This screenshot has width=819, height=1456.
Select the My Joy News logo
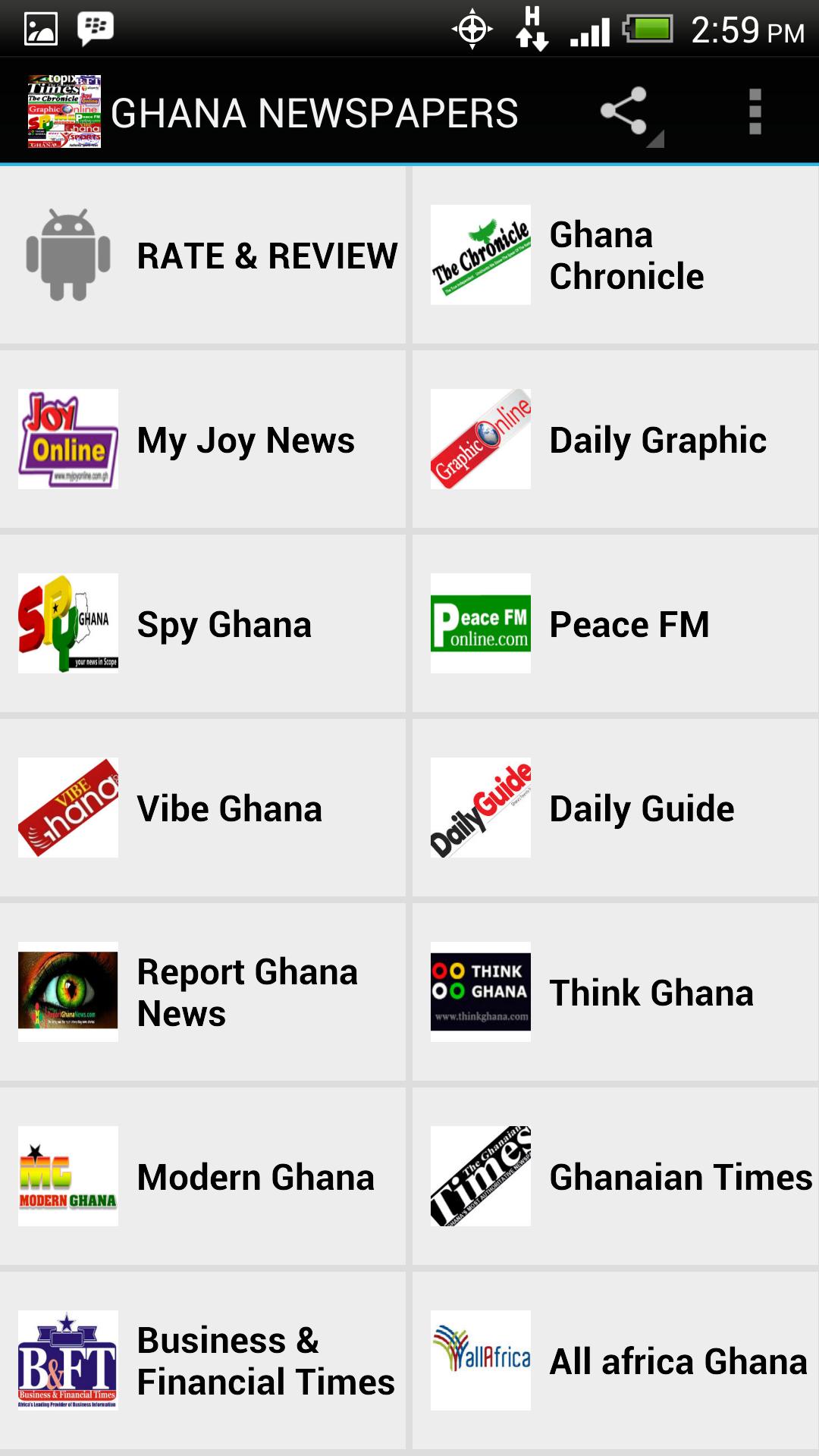coord(67,440)
